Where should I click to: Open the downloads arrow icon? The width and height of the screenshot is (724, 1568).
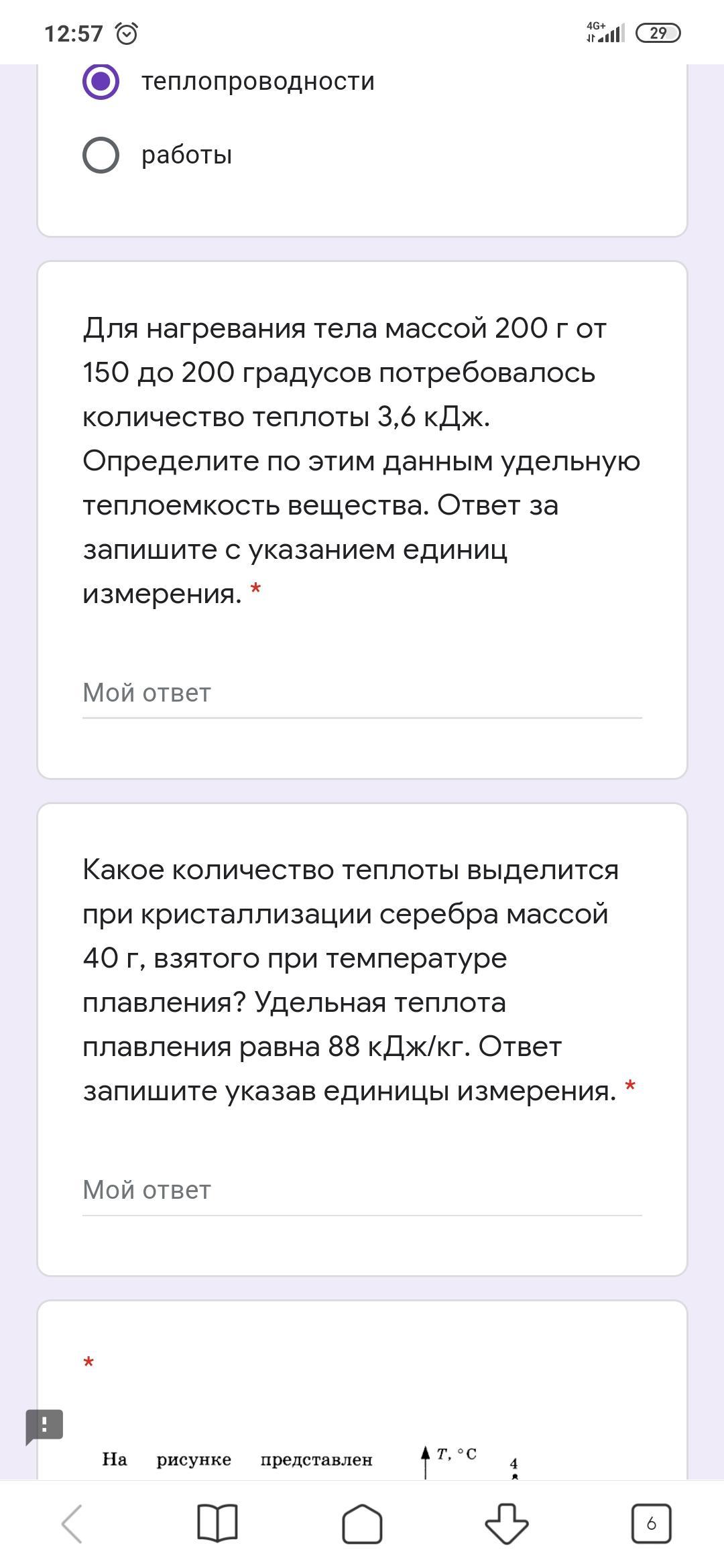506,1524
